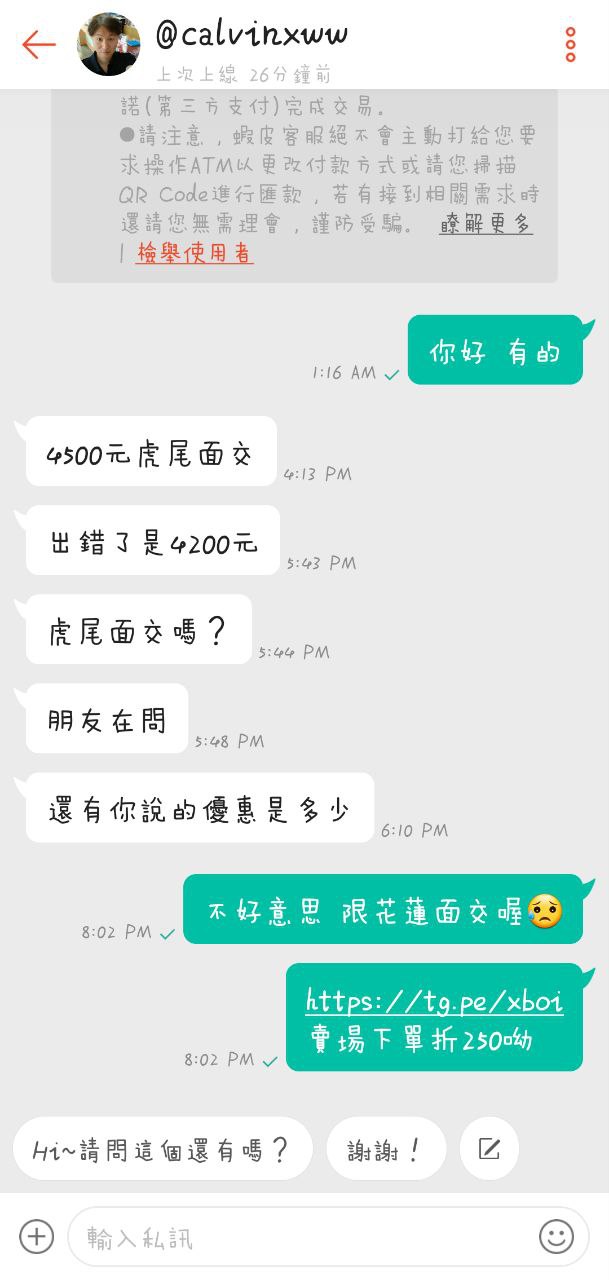Screen dimensions: 609x1280
Task: Open the https://tg.pe/xboi link
Action: point(434,1001)
